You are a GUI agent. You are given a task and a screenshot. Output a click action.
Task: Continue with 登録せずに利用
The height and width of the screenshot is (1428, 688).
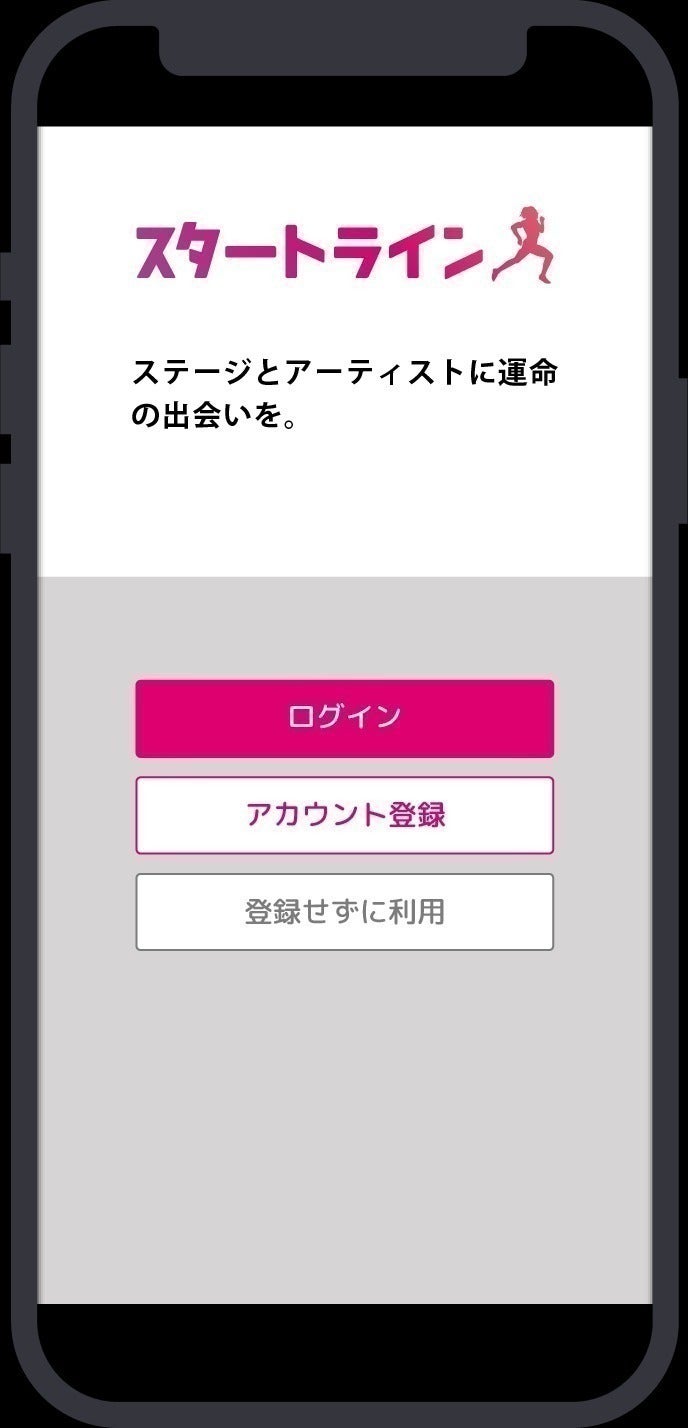[x=344, y=912]
